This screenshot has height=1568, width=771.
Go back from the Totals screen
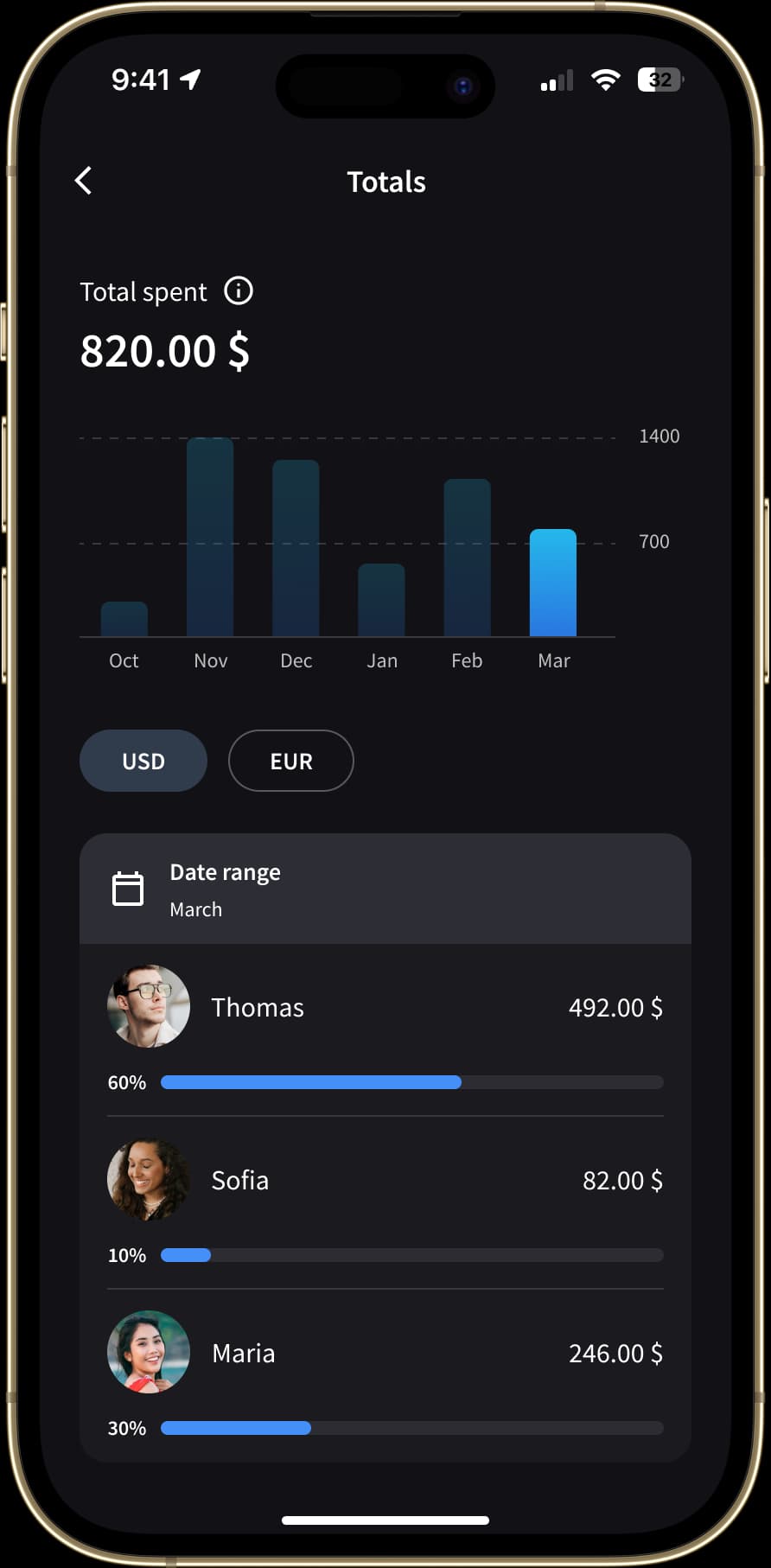pos(84,181)
